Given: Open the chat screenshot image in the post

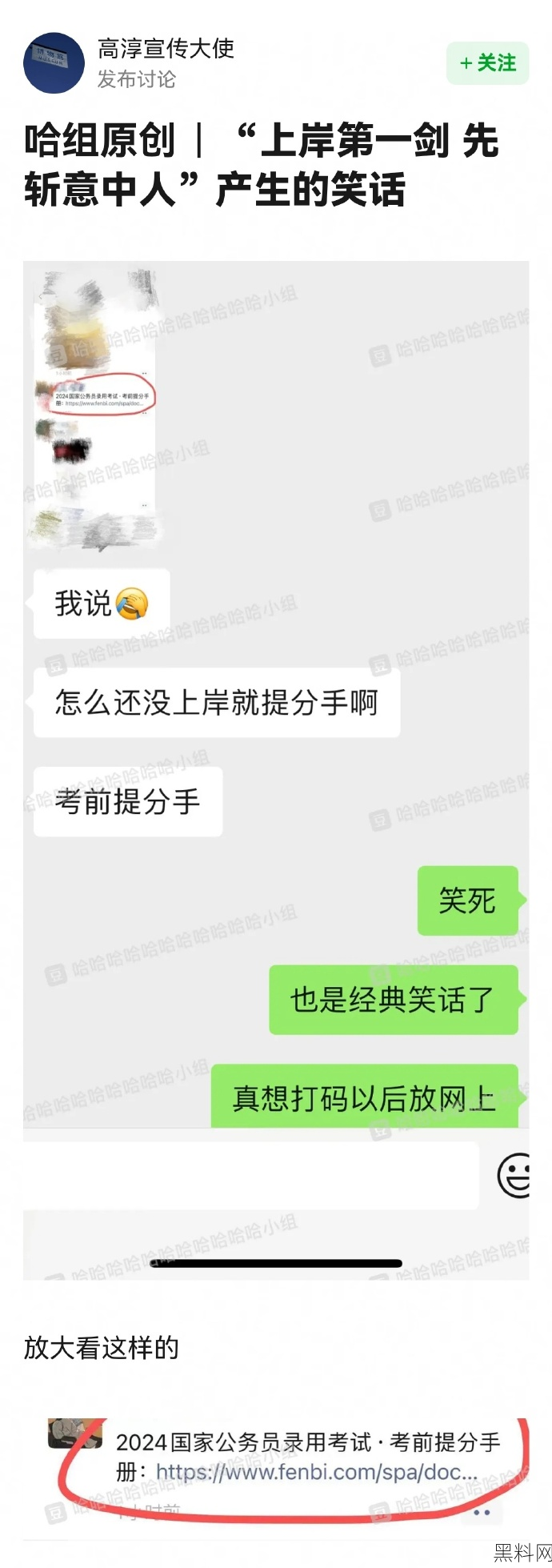Looking at the screenshot, I should [276, 768].
